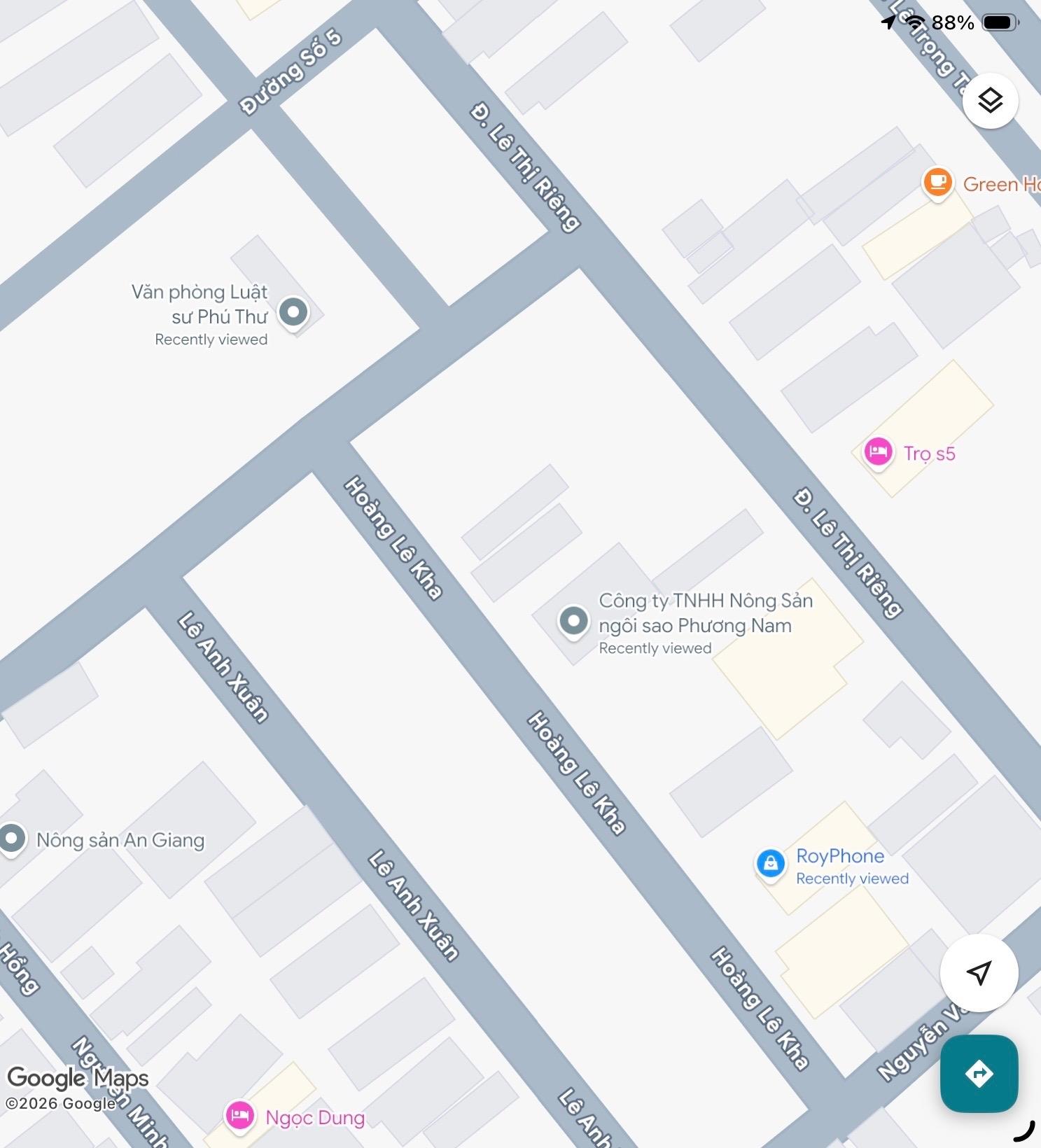Screen dimensions: 1041x1148
Task: Open the directions button
Action: point(979,1073)
